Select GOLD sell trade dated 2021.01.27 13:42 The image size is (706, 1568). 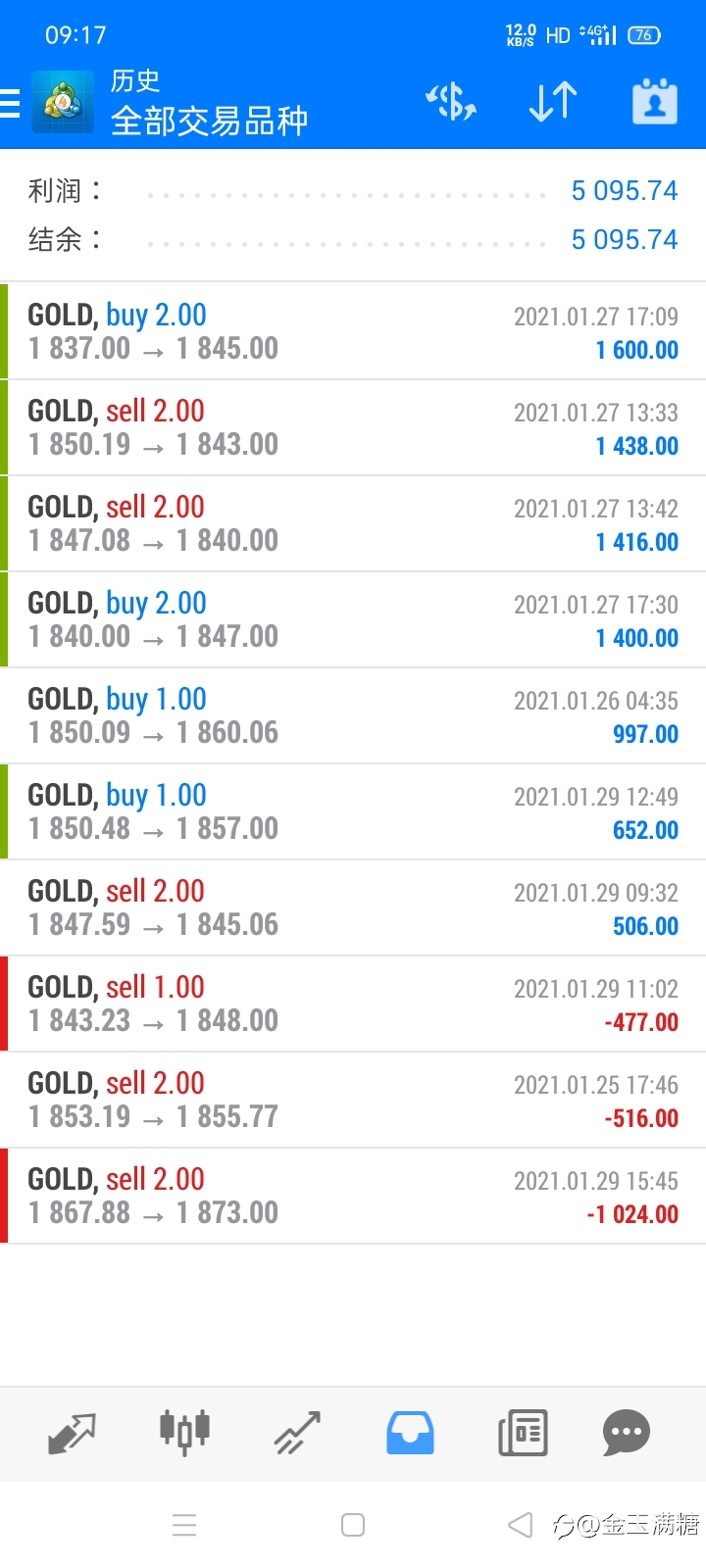pos(353,523)
